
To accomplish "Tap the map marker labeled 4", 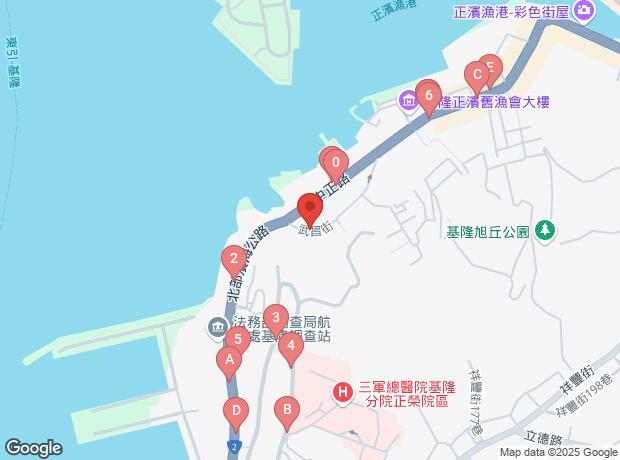I will 290,347.
